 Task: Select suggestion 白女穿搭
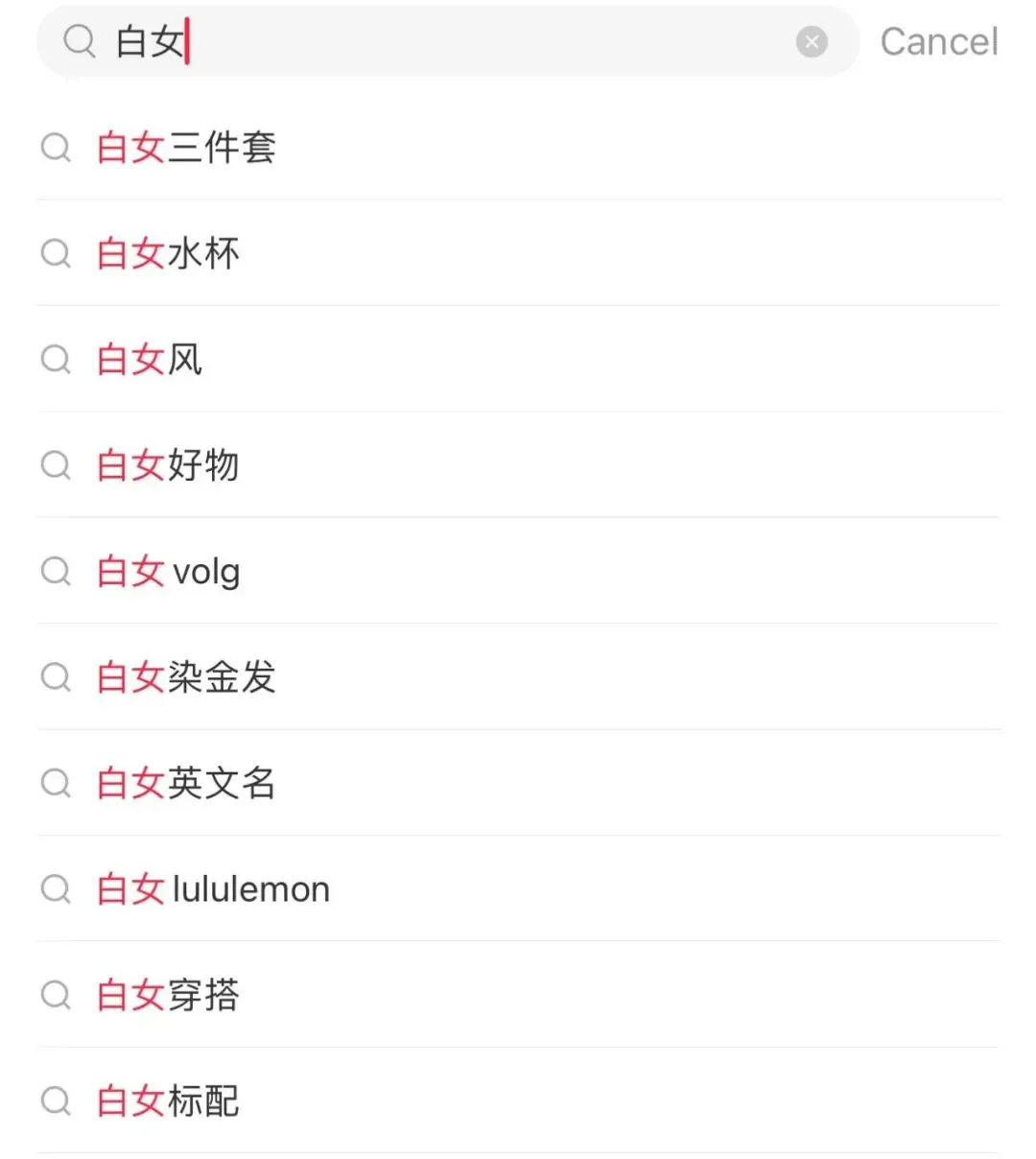pyautogui.click(x=168, y=995)
